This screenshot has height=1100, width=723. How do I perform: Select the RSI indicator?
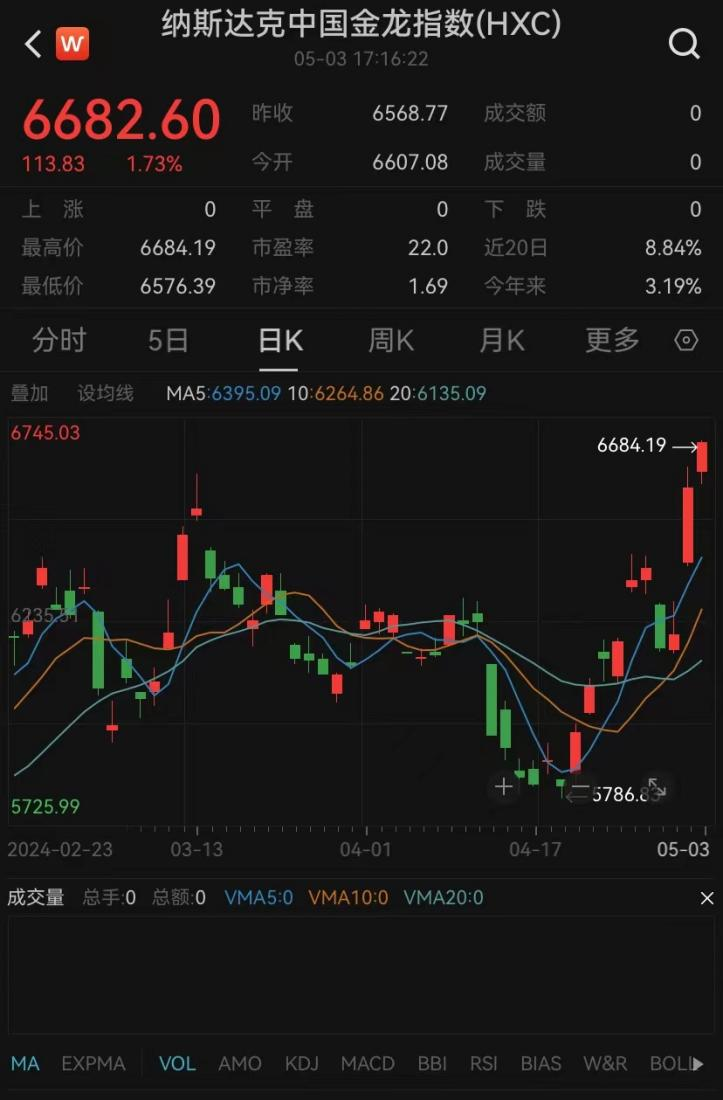pos(484,1063)
